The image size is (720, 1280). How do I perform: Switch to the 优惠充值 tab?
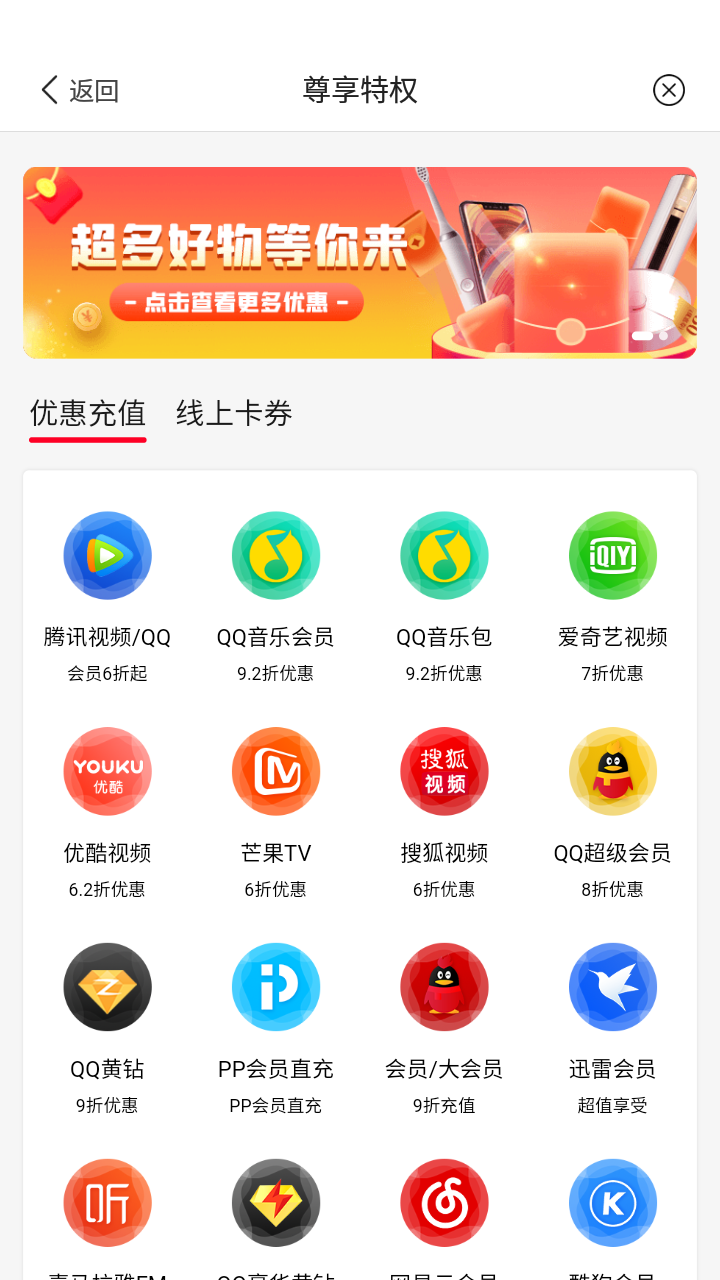87,413
